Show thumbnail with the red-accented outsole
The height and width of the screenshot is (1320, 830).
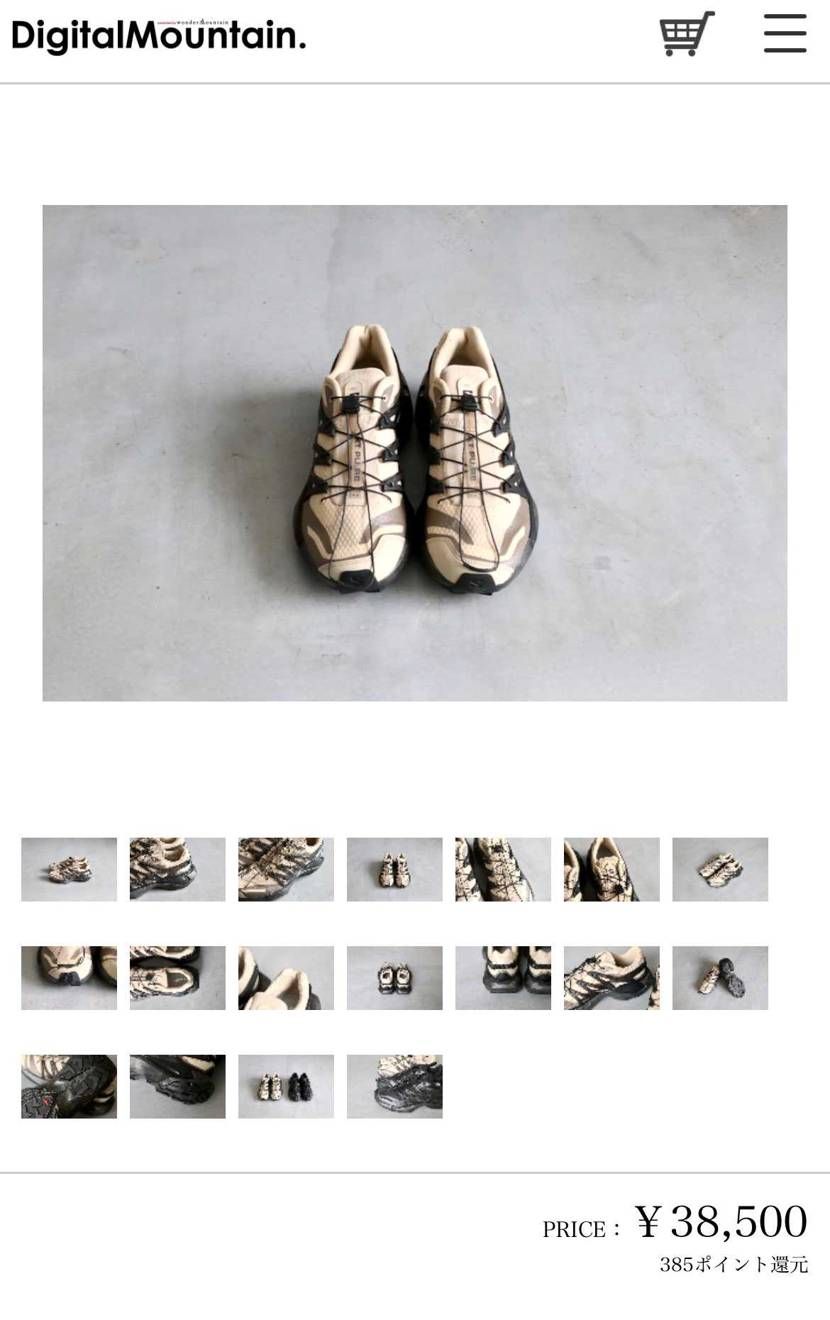pos(69,1086)
